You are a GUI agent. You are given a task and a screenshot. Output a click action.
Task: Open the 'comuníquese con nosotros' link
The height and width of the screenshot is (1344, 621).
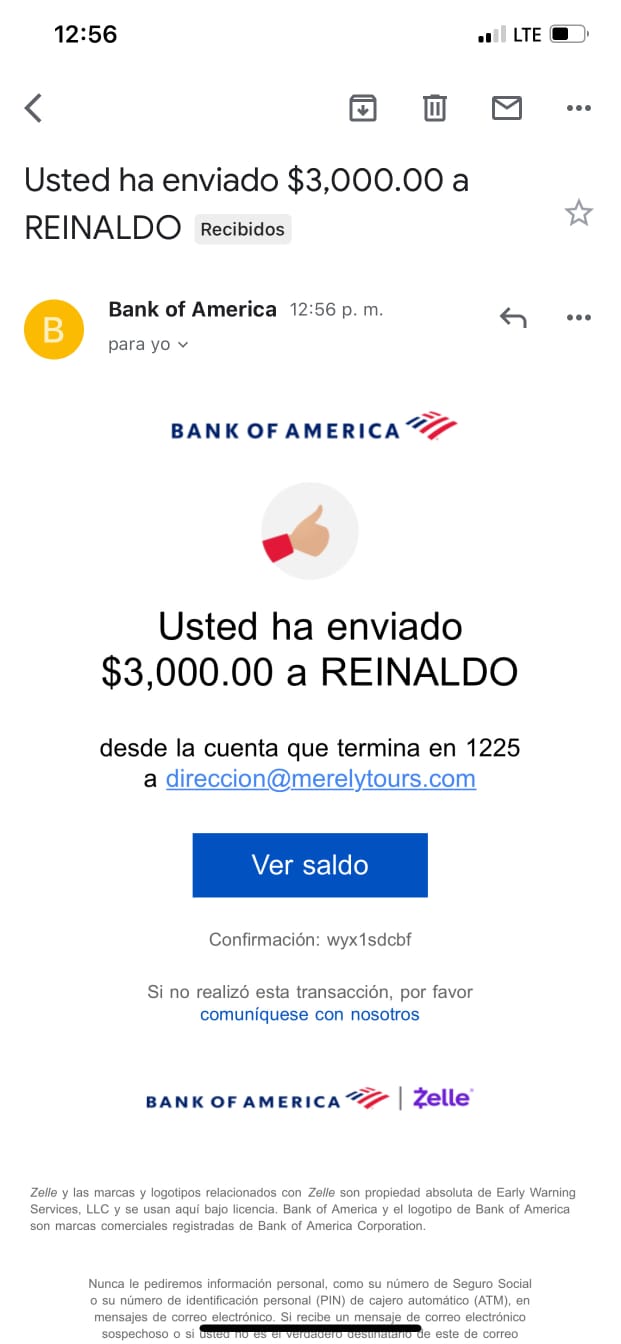(x=310, y=1014)
